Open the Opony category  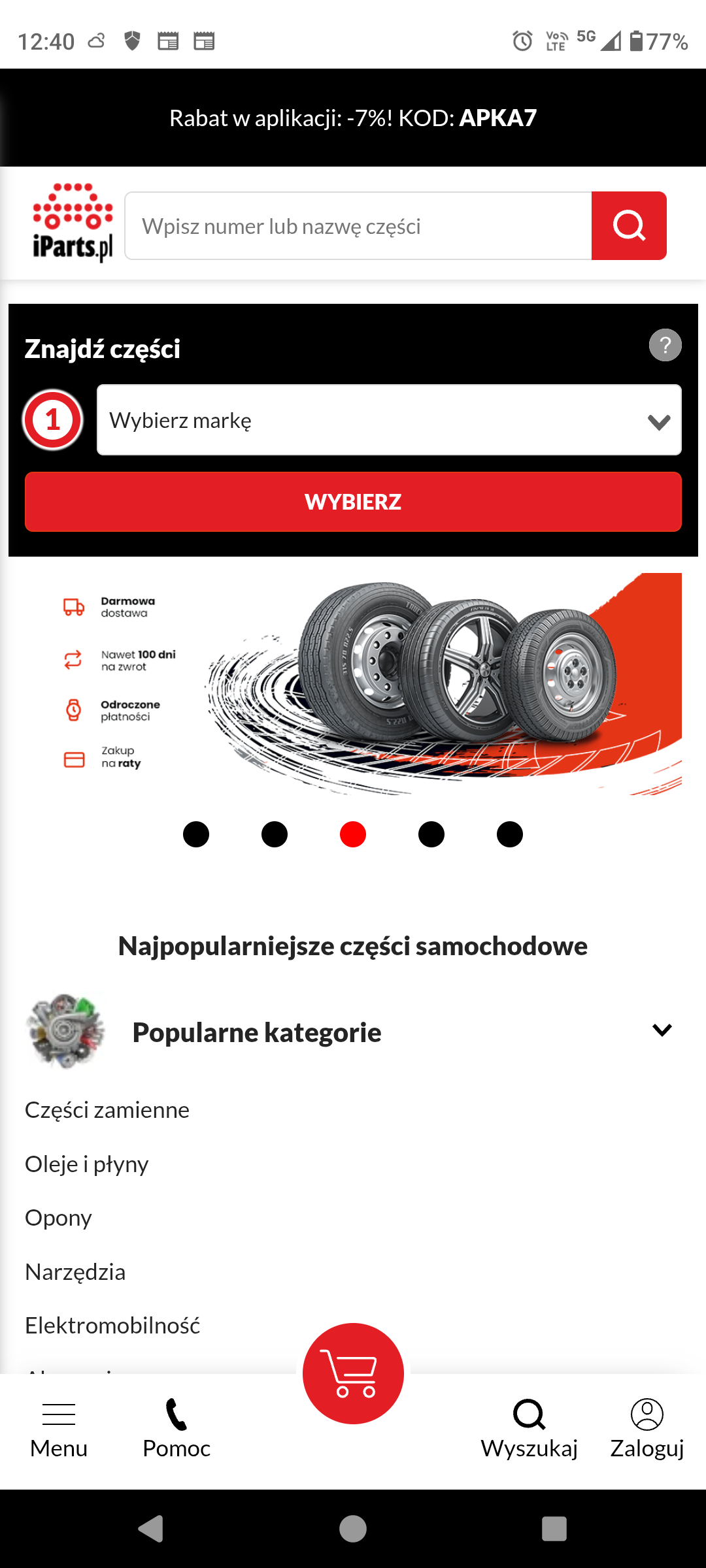59,1218
